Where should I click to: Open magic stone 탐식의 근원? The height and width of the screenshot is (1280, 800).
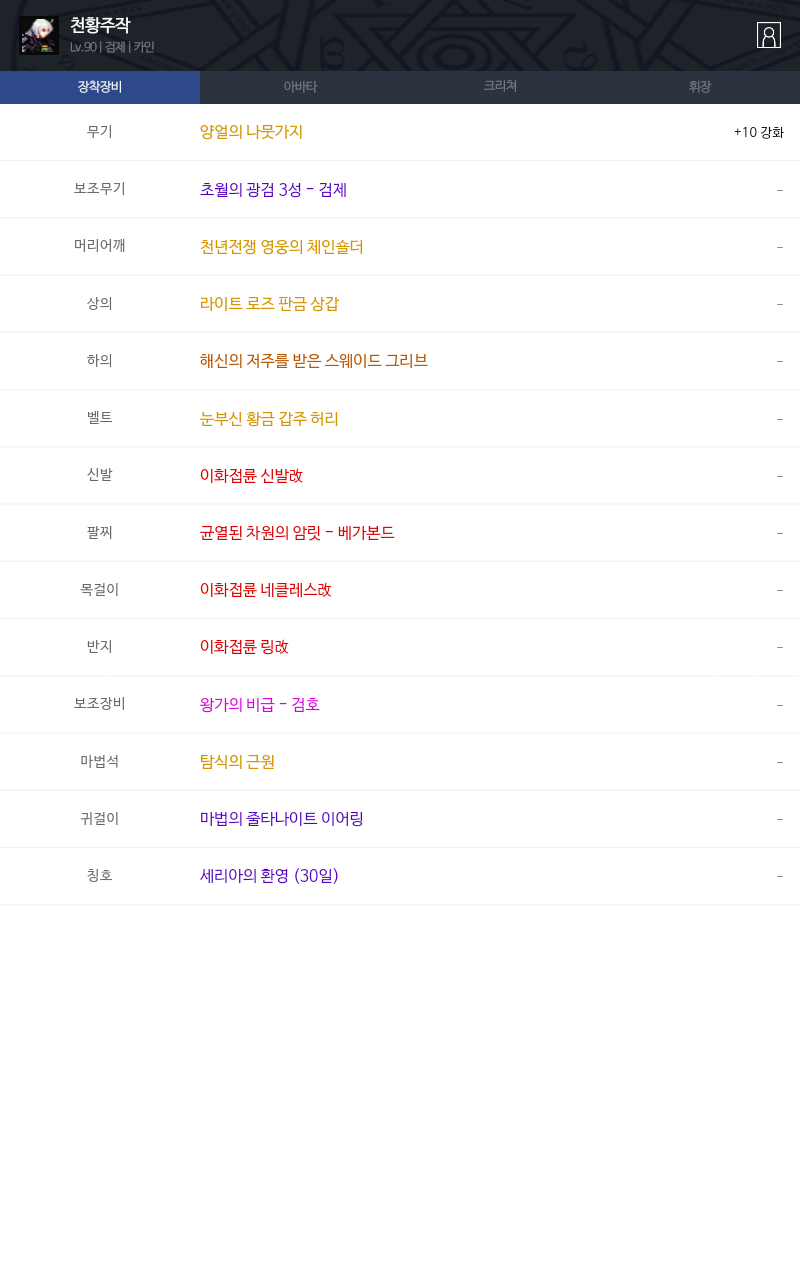(x=237, y=761)
